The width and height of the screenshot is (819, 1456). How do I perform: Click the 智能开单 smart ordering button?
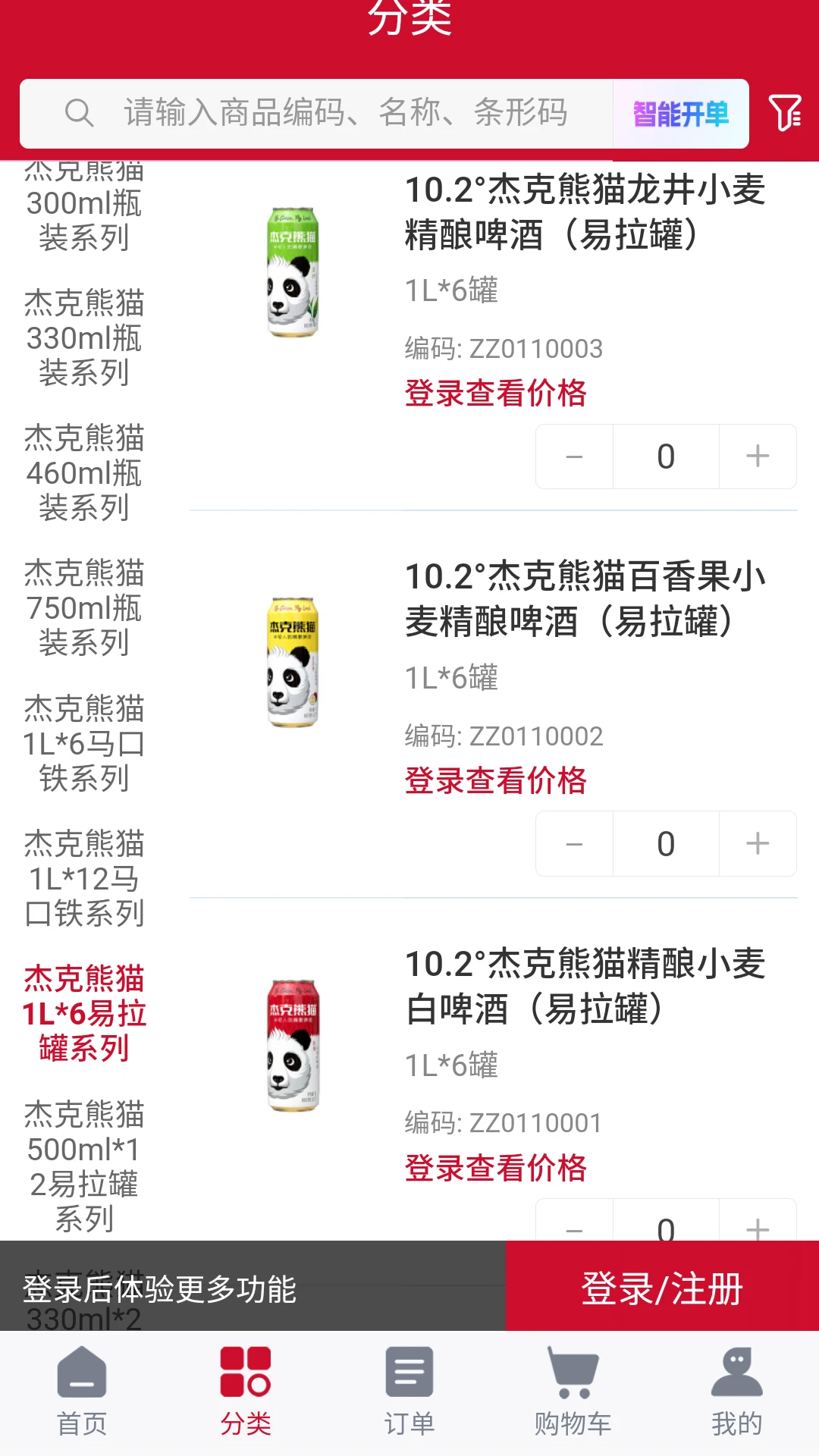click(680, 114)
